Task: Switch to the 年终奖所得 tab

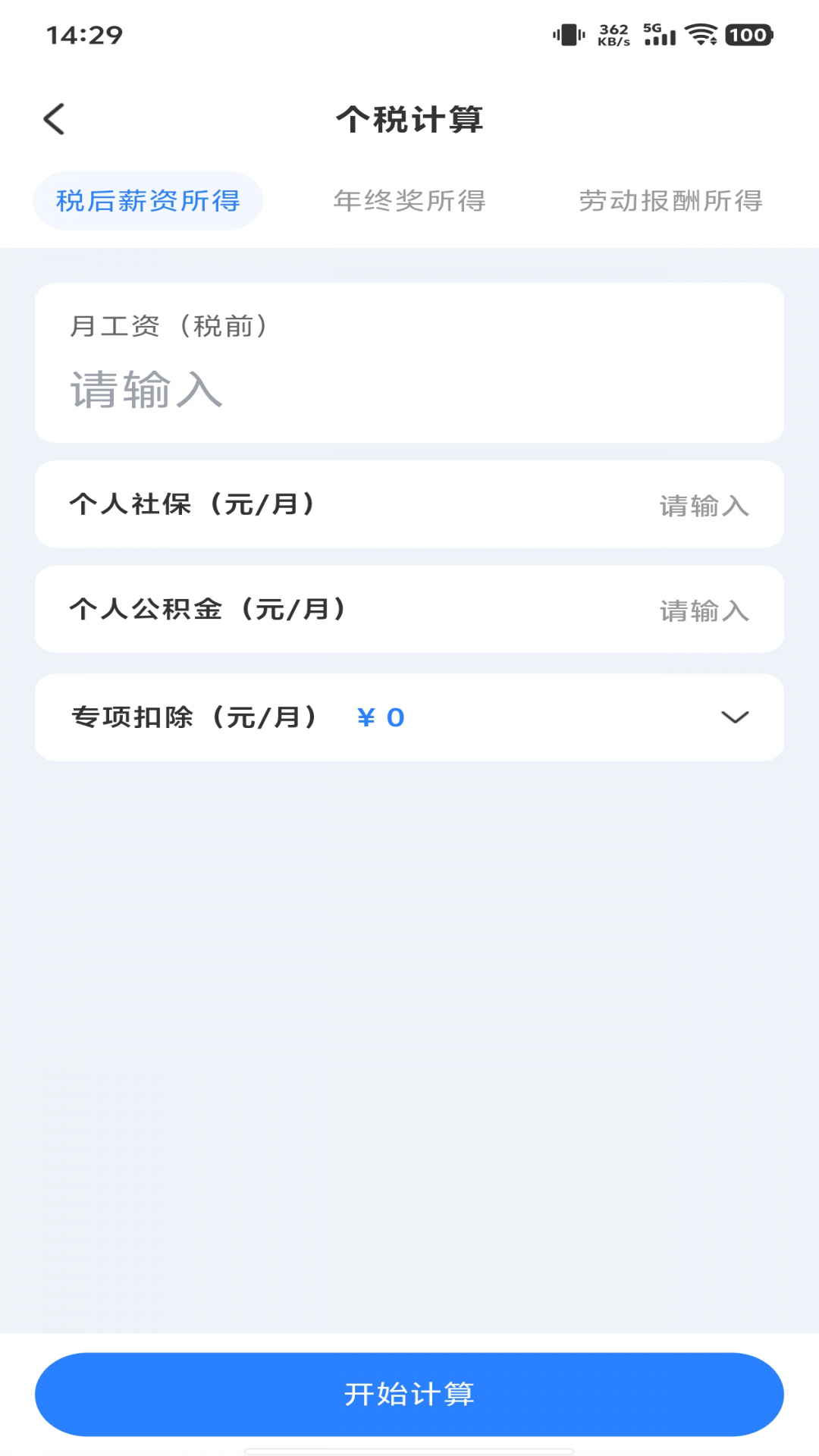Action: tap(409, 201)
